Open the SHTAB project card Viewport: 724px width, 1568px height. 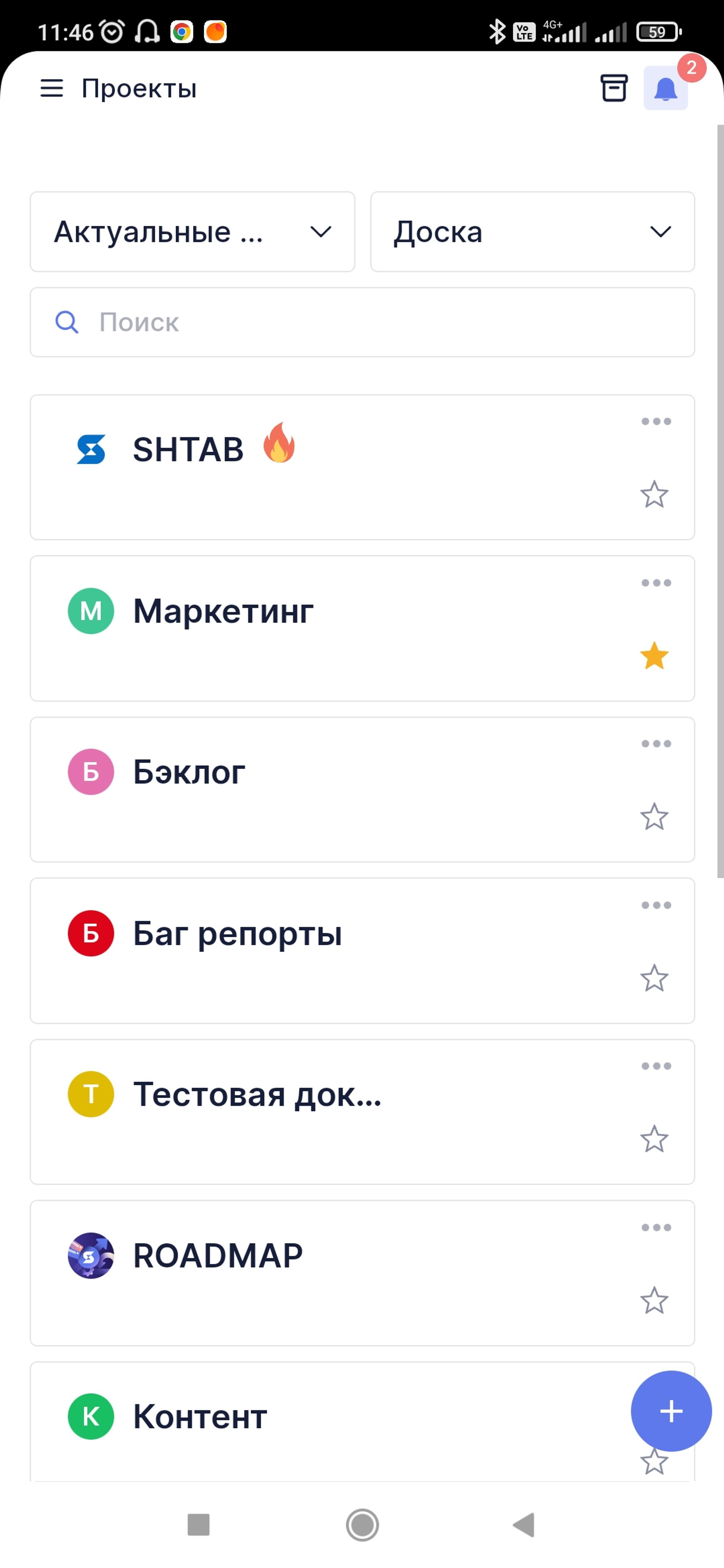[362, 468]
